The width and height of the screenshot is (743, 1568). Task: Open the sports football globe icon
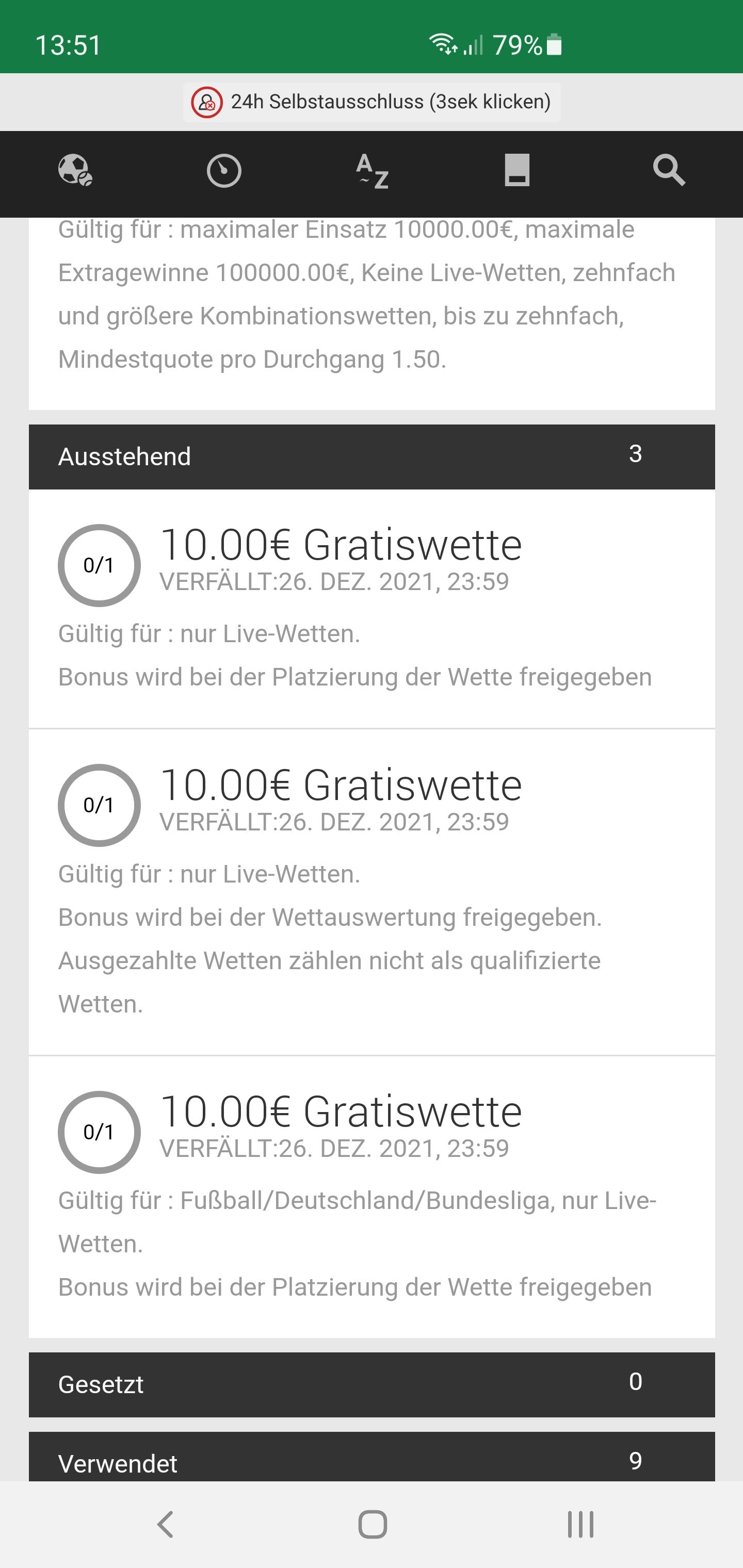(75, 170)
